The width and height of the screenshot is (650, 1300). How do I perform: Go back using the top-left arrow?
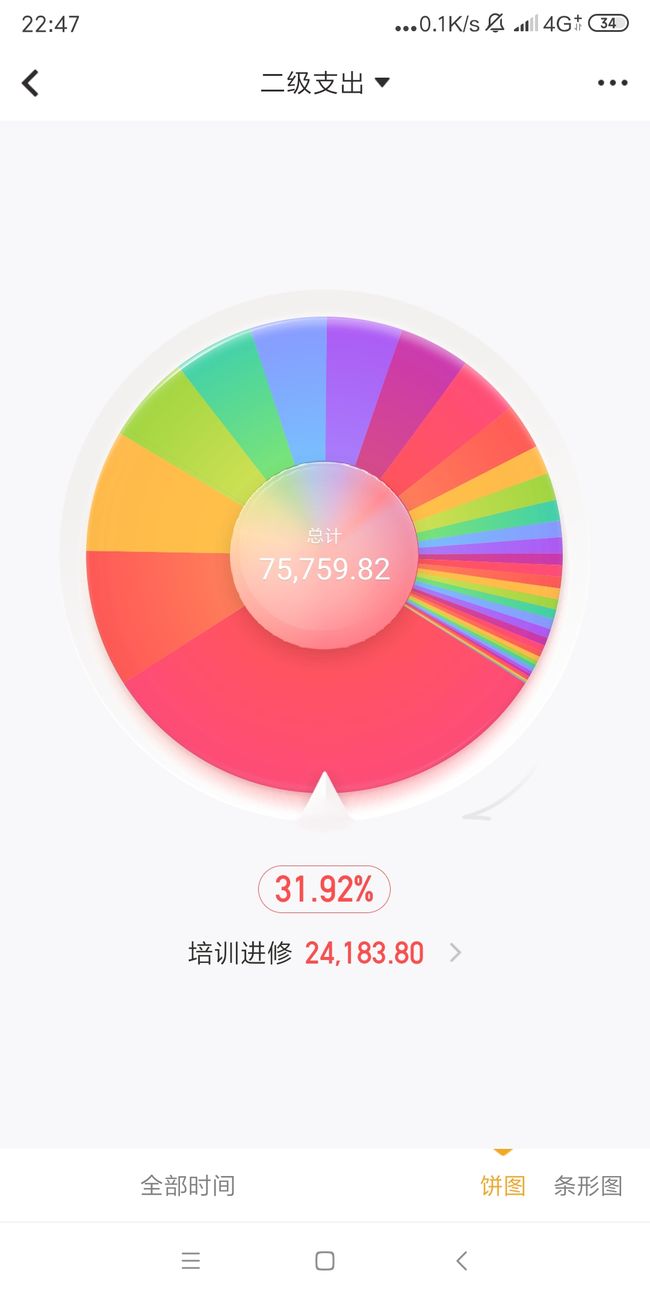31,83
